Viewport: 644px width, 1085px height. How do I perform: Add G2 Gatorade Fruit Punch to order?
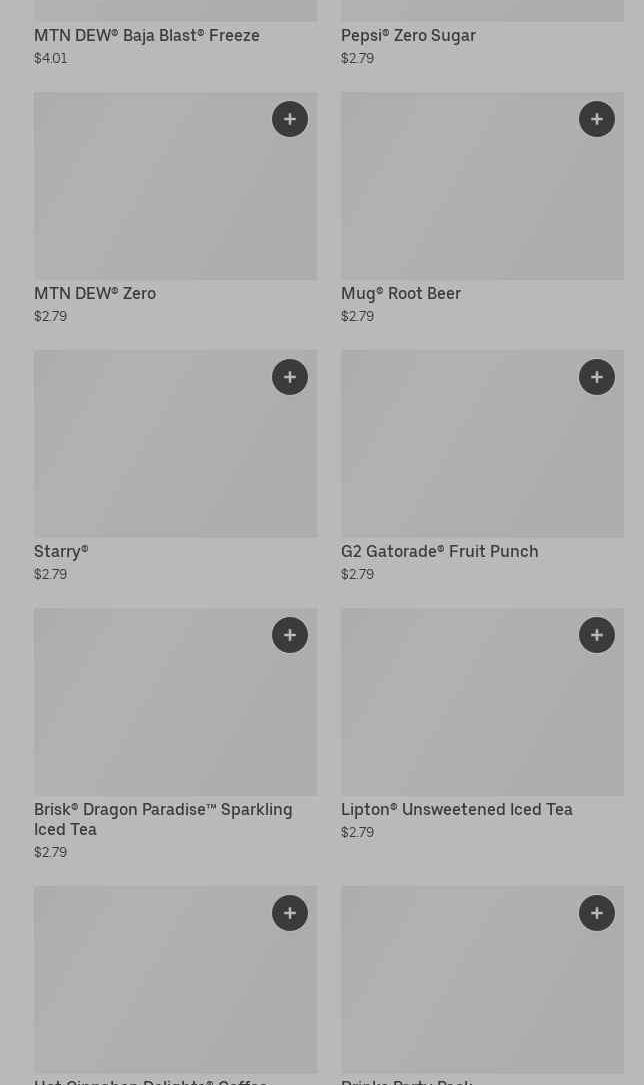(597, 377)
